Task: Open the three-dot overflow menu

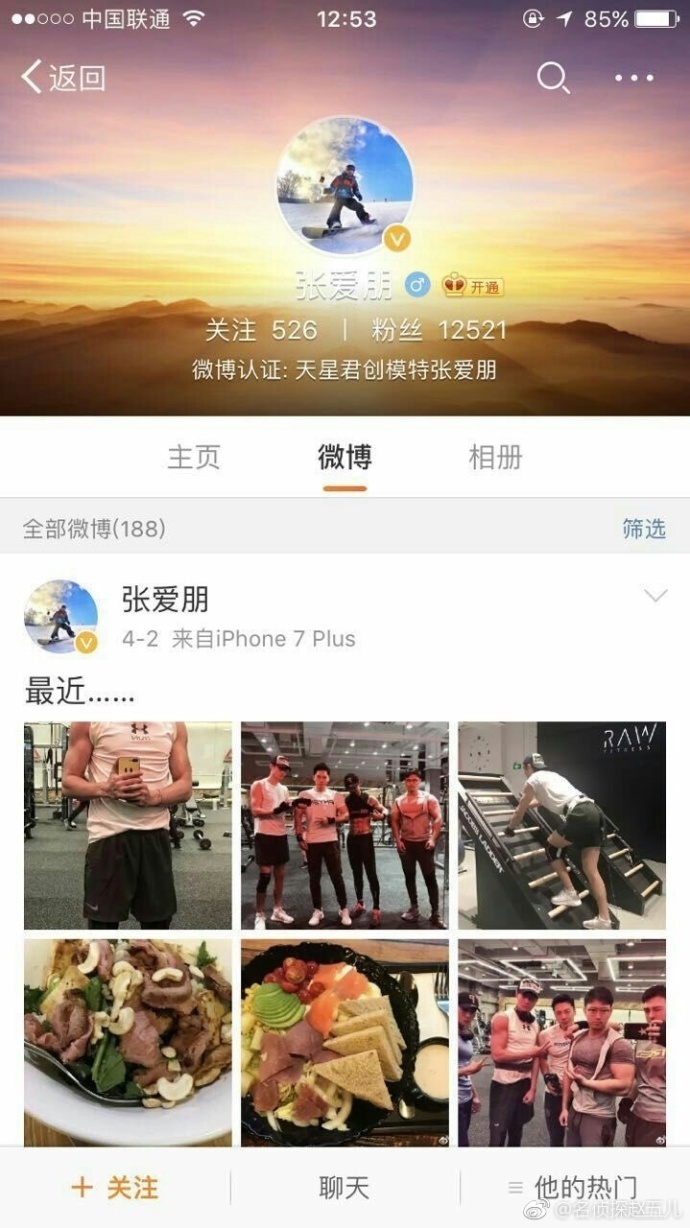Action: click(x=634, y=77)
